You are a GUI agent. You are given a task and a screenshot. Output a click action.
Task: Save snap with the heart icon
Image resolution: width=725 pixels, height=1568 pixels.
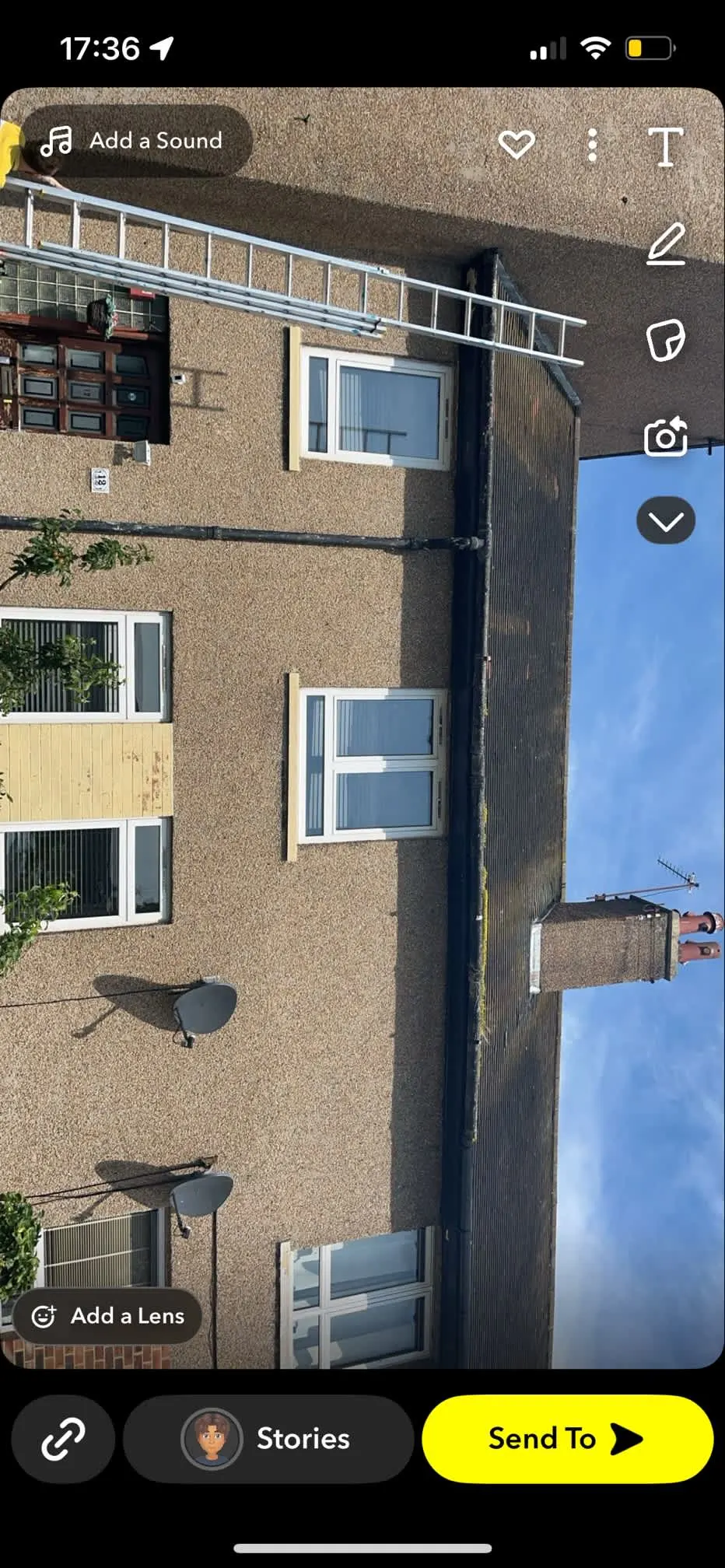click(x=517, y=144)
